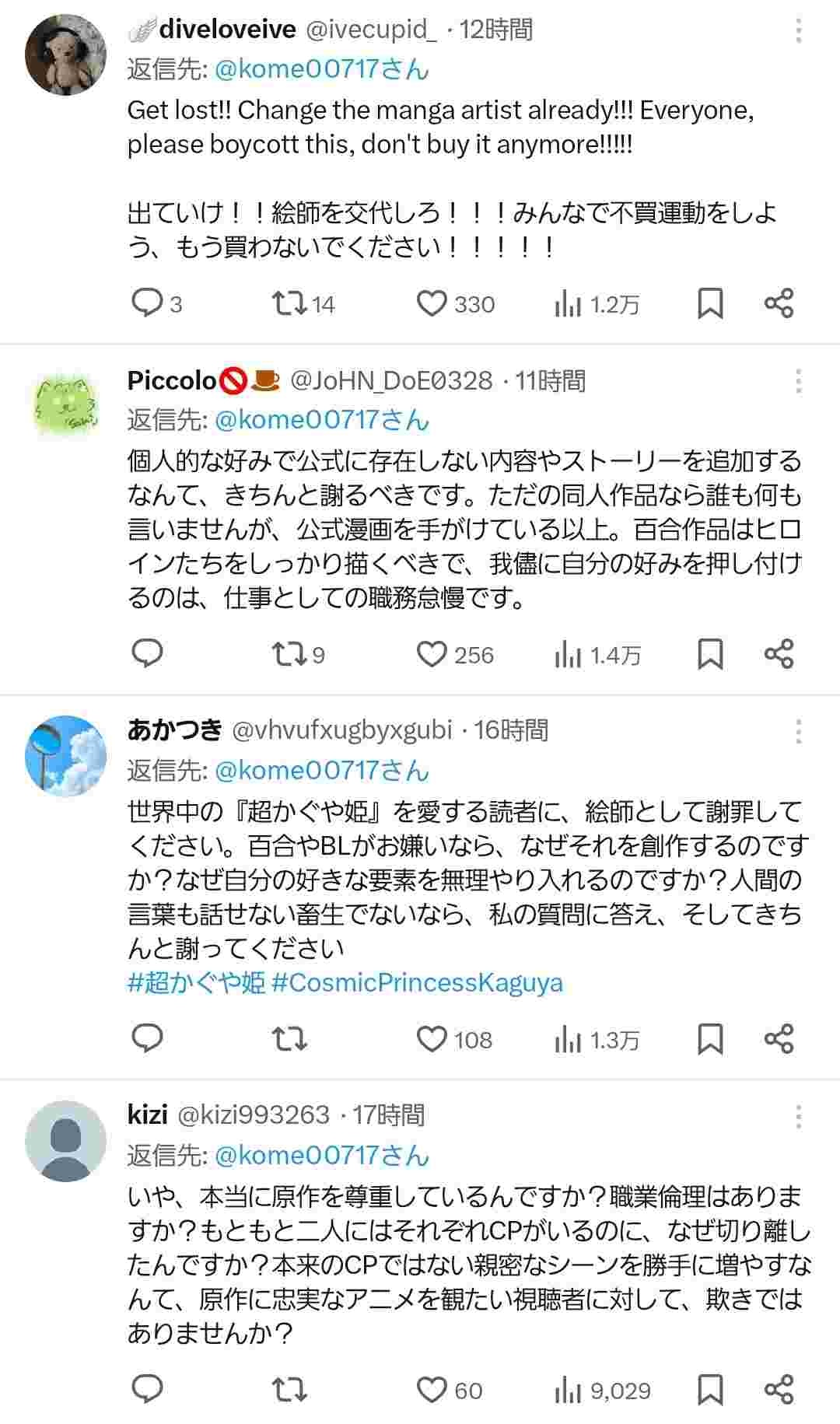Repost Piccolo's reply
840x1424 pixels.
click(289, 654)
